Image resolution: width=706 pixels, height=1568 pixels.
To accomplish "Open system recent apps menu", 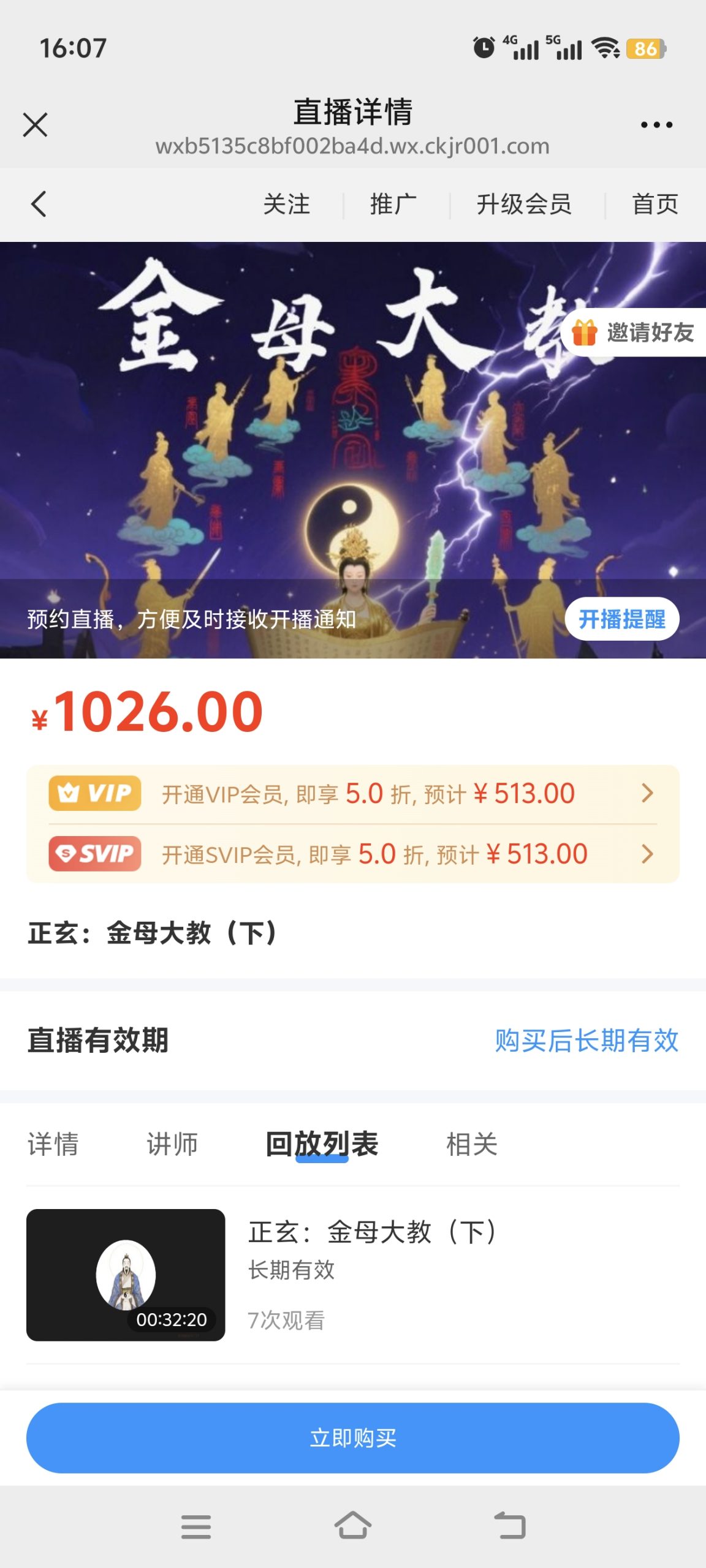I will [196, 1525].
